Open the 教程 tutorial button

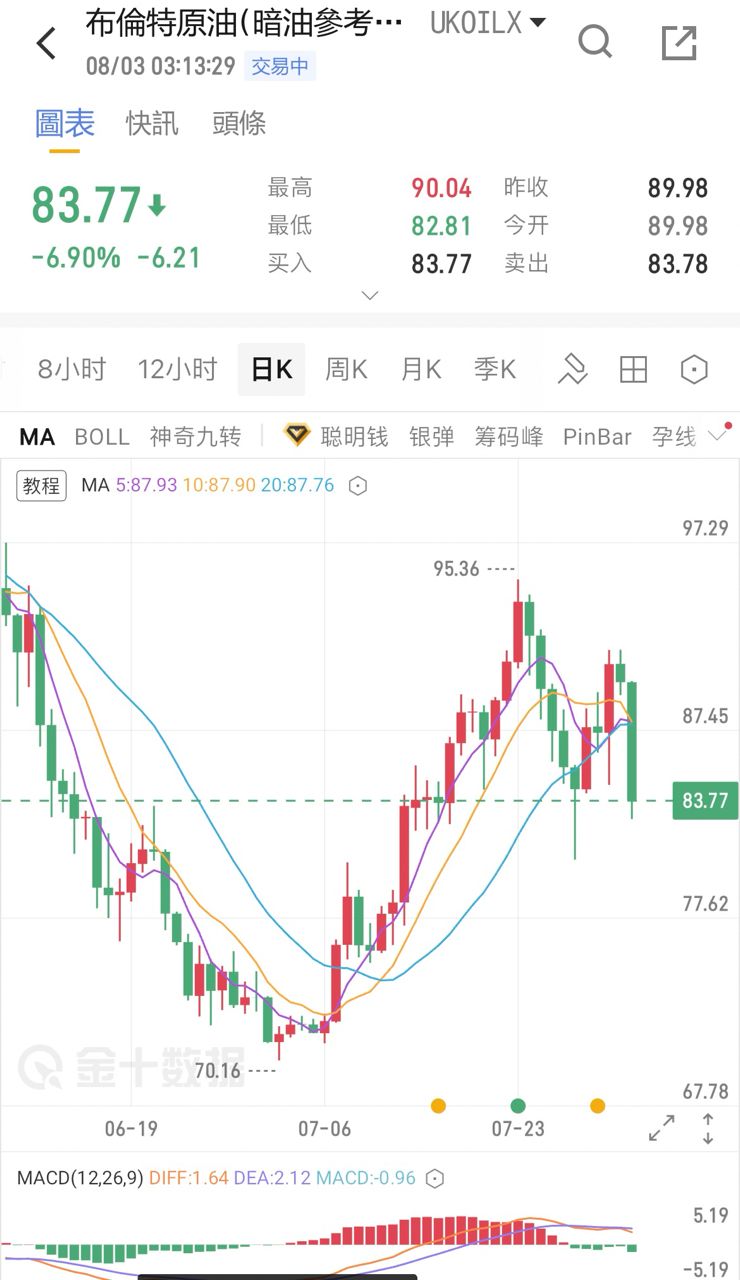coord(42,487)
